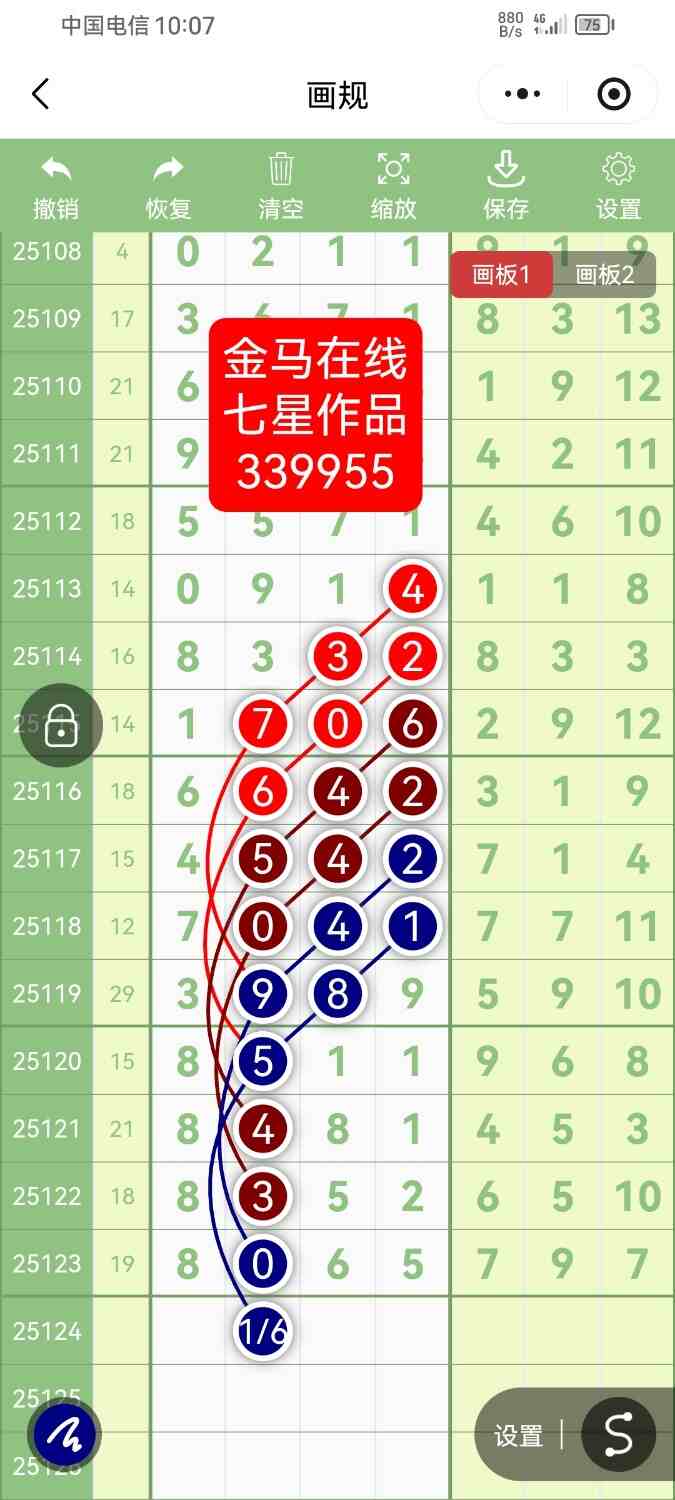675x1500 pixels.
Task: Switch to 画板2
Action: 605,275
